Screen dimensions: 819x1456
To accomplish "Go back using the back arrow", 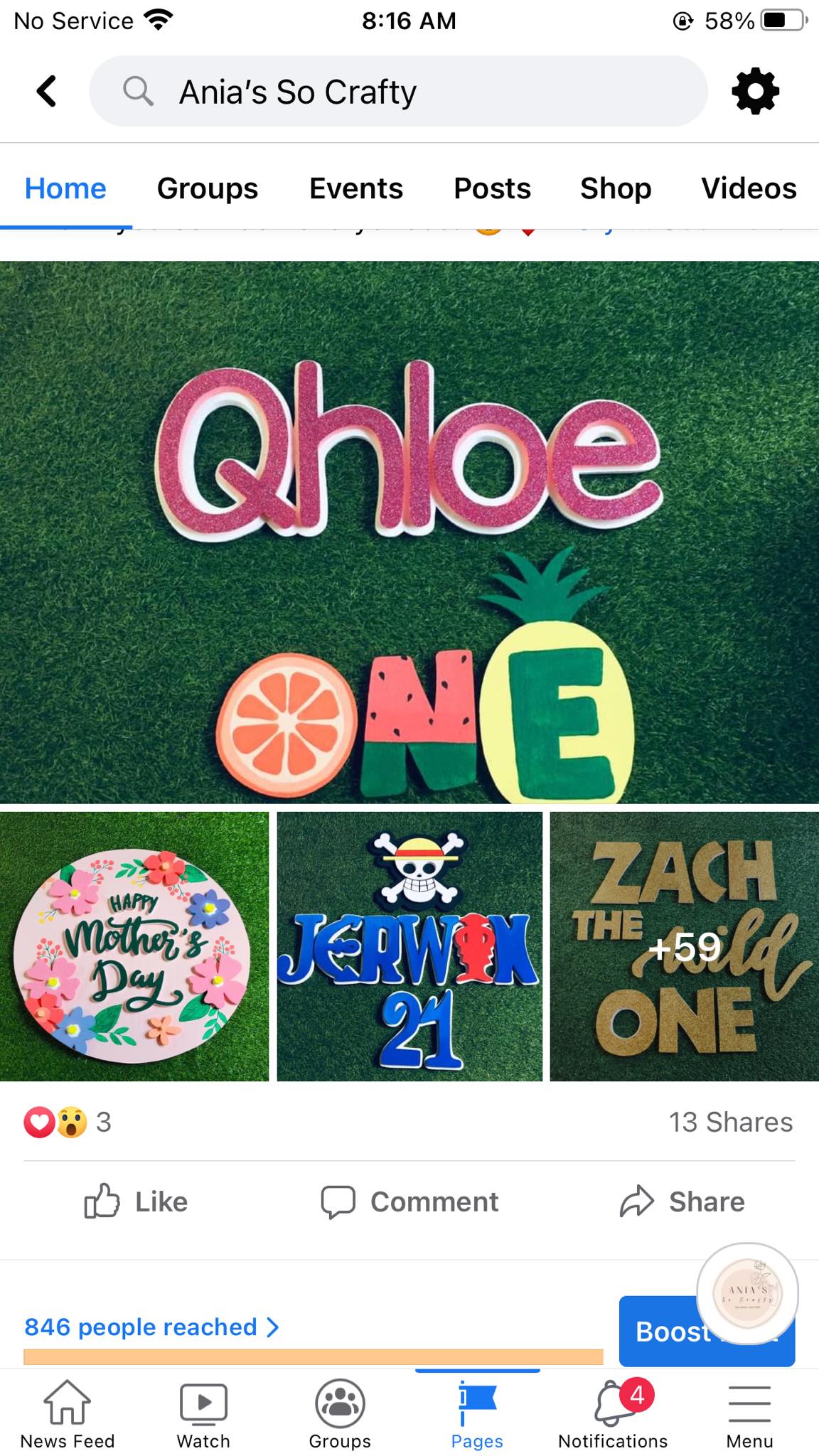I will [x=47, y=92].
